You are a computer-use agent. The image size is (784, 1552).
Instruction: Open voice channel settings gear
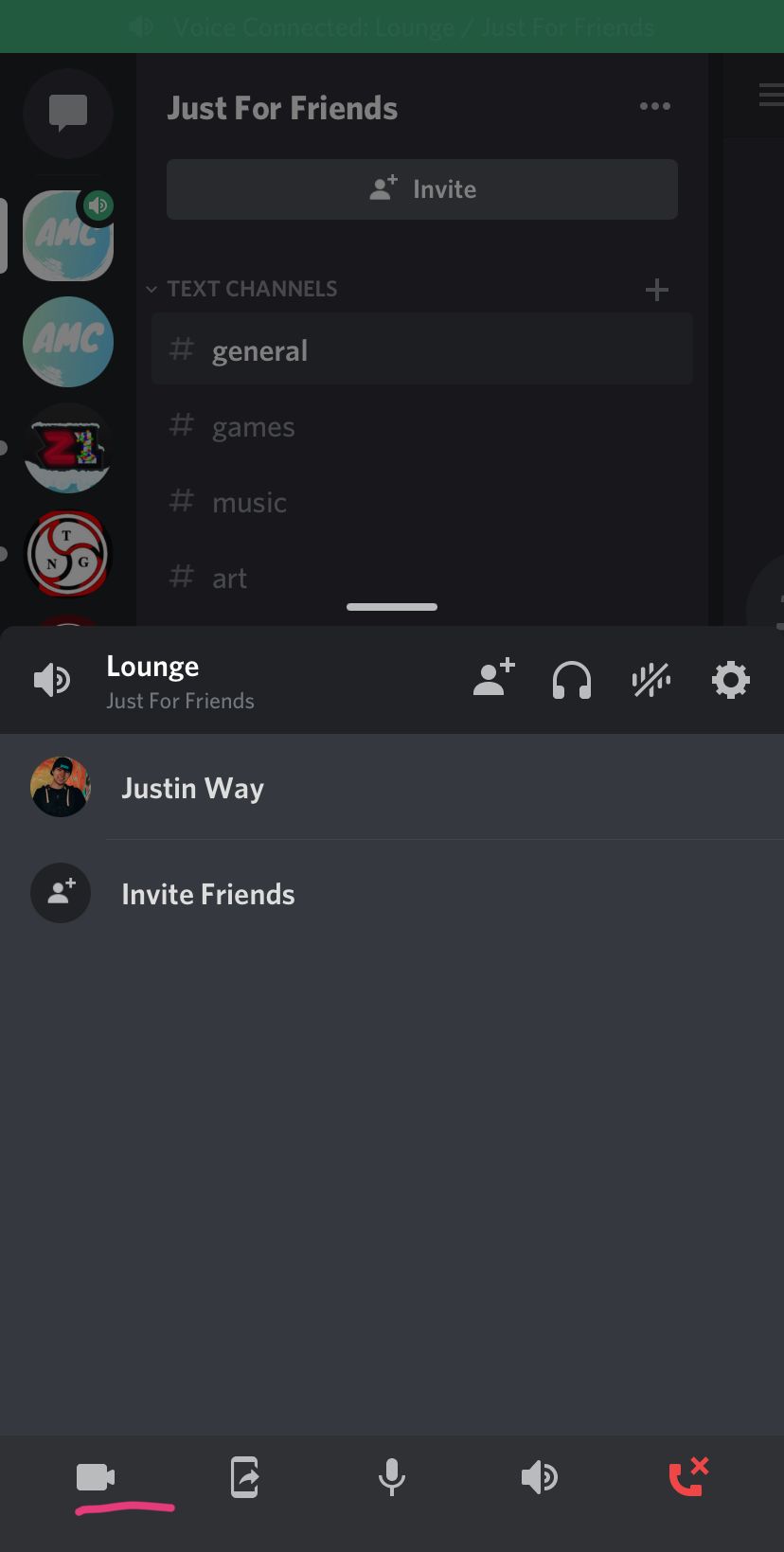(731, 680)
